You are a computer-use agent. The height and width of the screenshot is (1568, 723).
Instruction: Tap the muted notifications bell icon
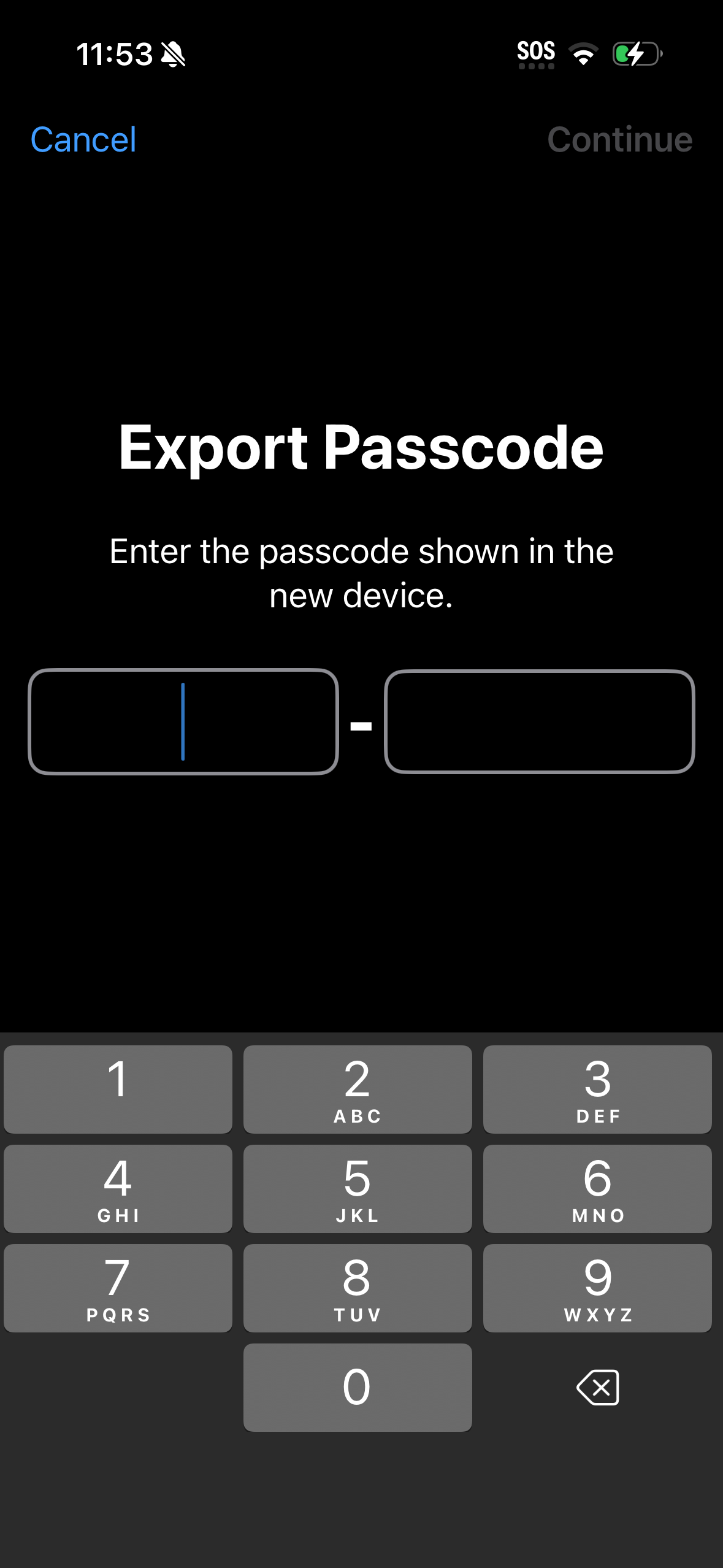174,55
